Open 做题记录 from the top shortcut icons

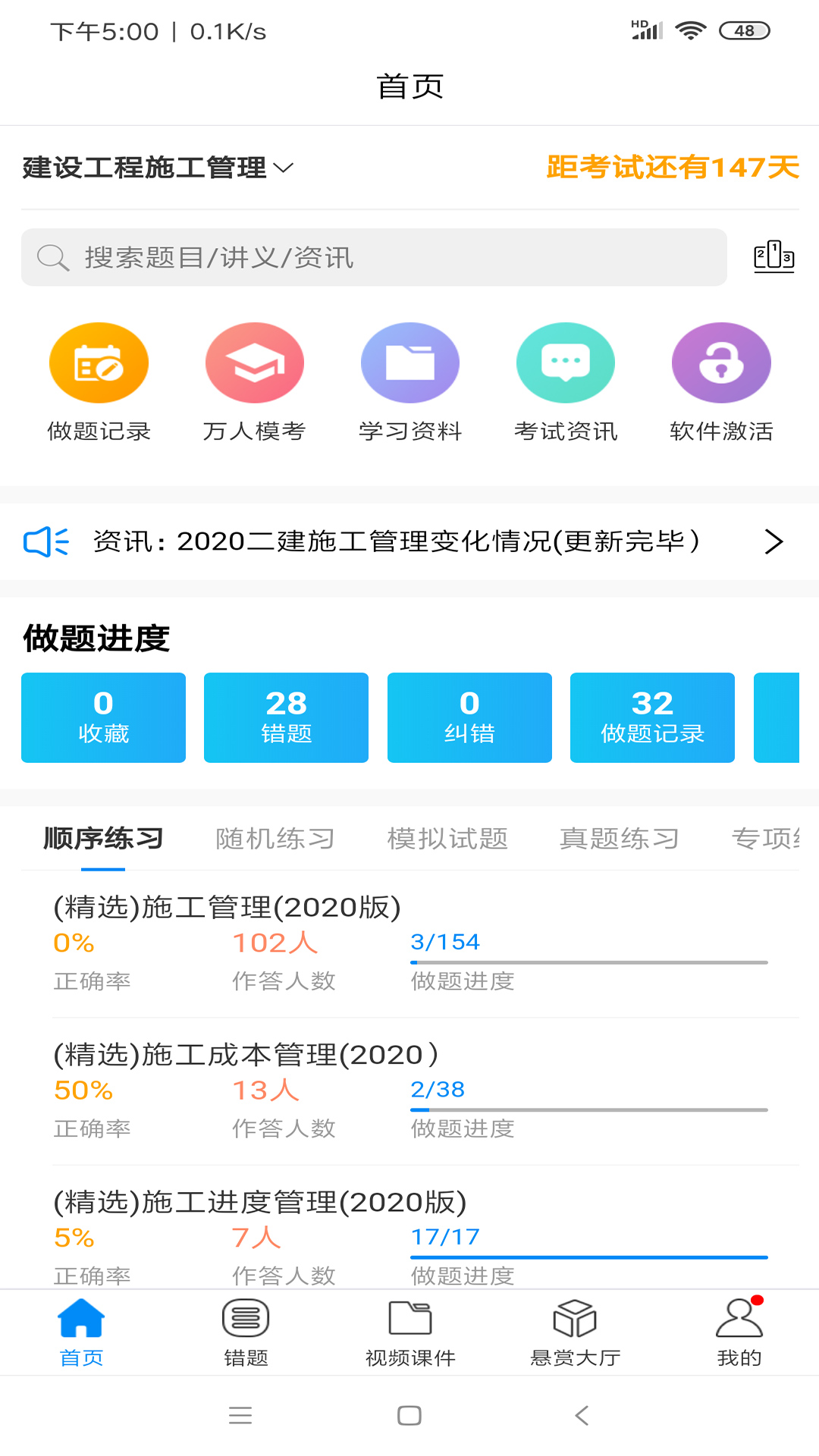98,362
